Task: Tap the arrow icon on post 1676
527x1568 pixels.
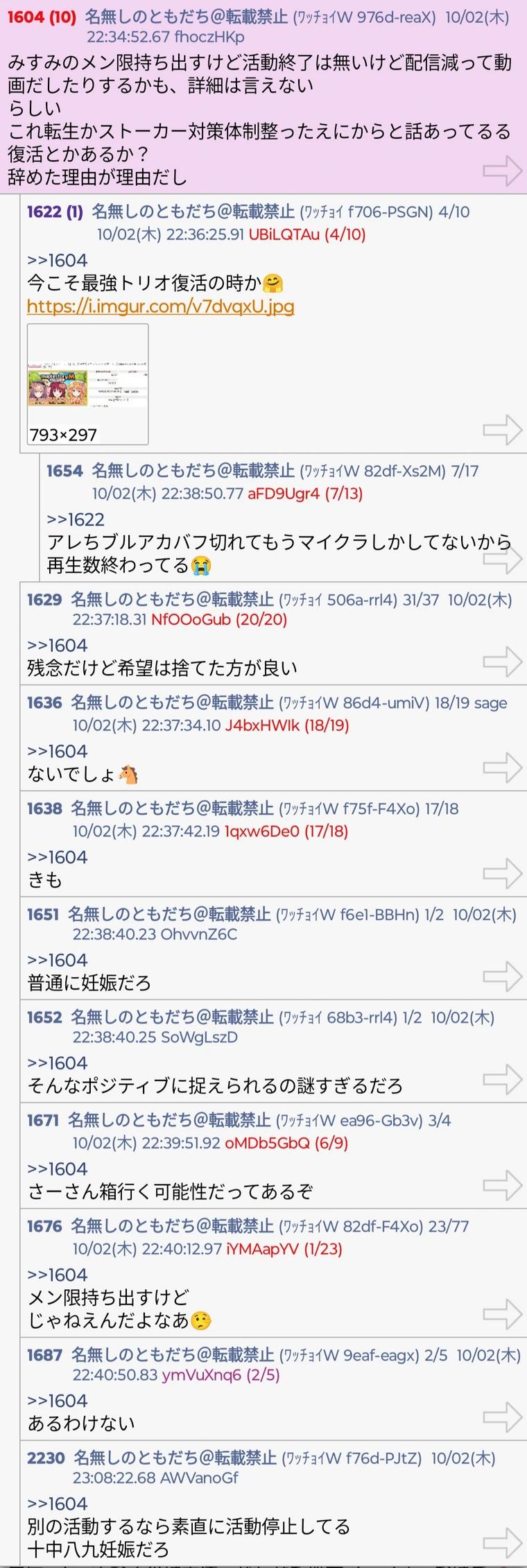Action: click(x=502, y=1313)
